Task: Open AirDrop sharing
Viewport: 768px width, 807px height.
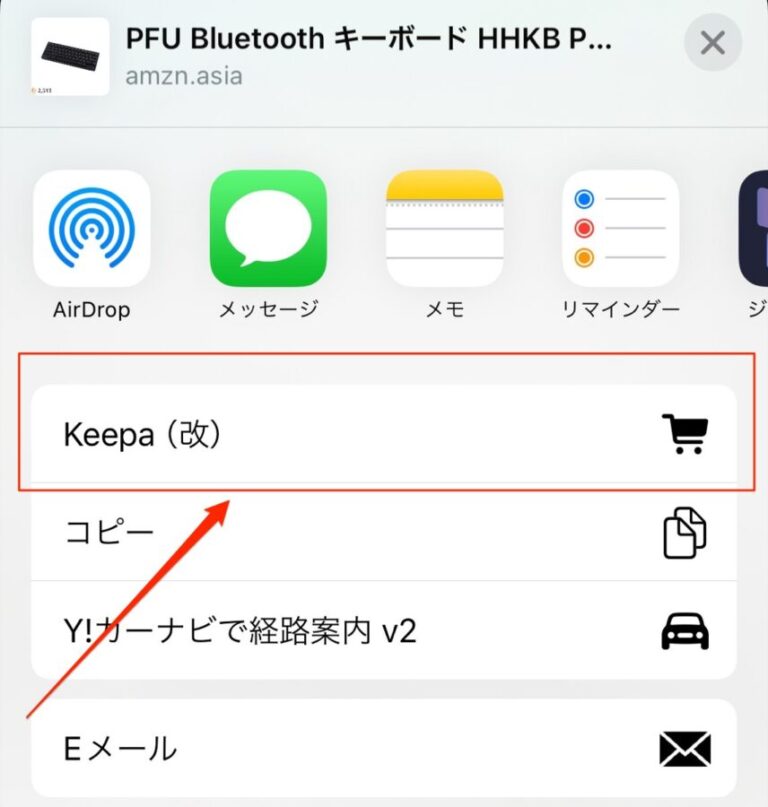Action: coord(93,230)
